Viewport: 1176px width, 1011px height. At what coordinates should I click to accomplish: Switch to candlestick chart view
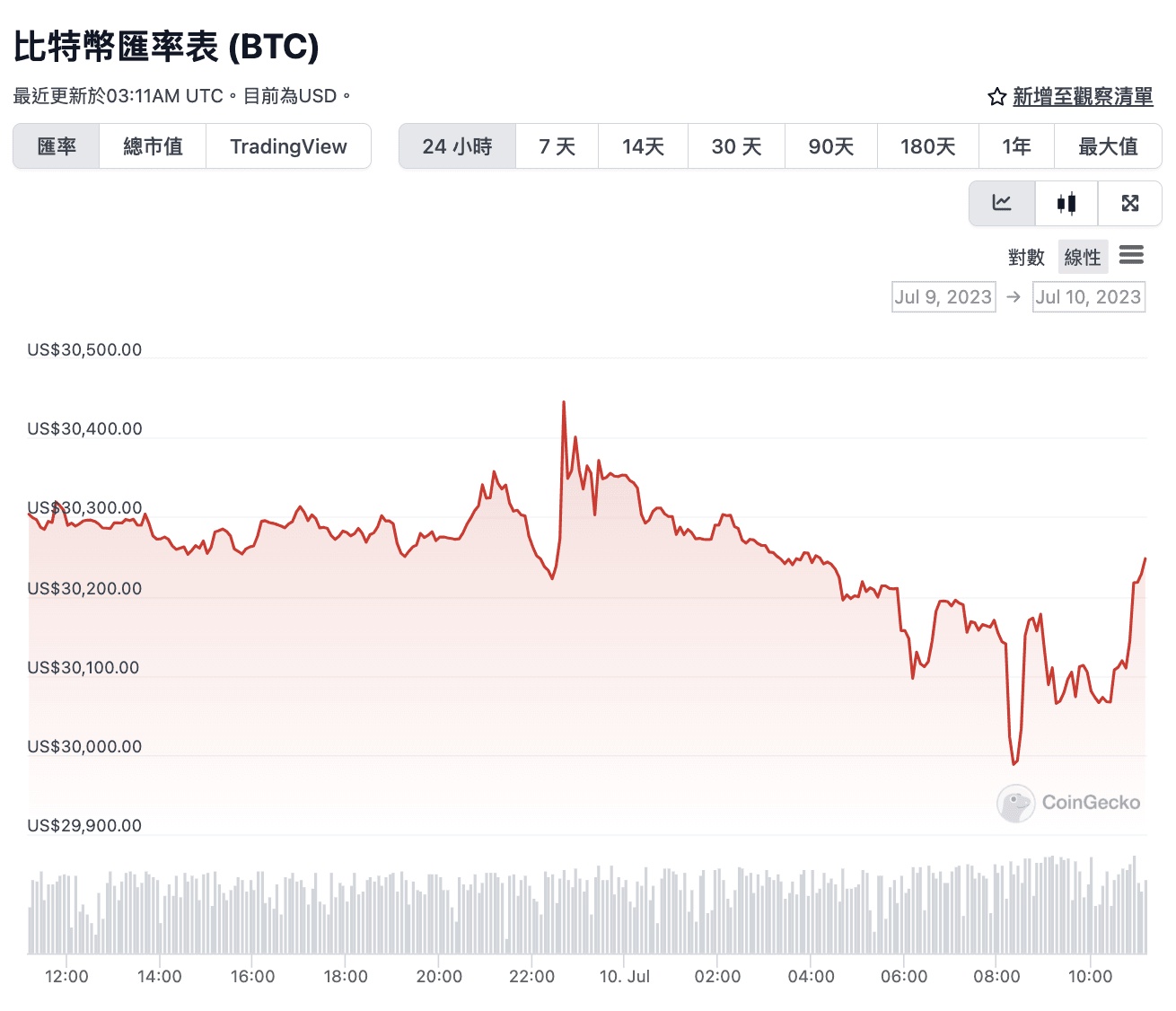[x=1066, y=203]
